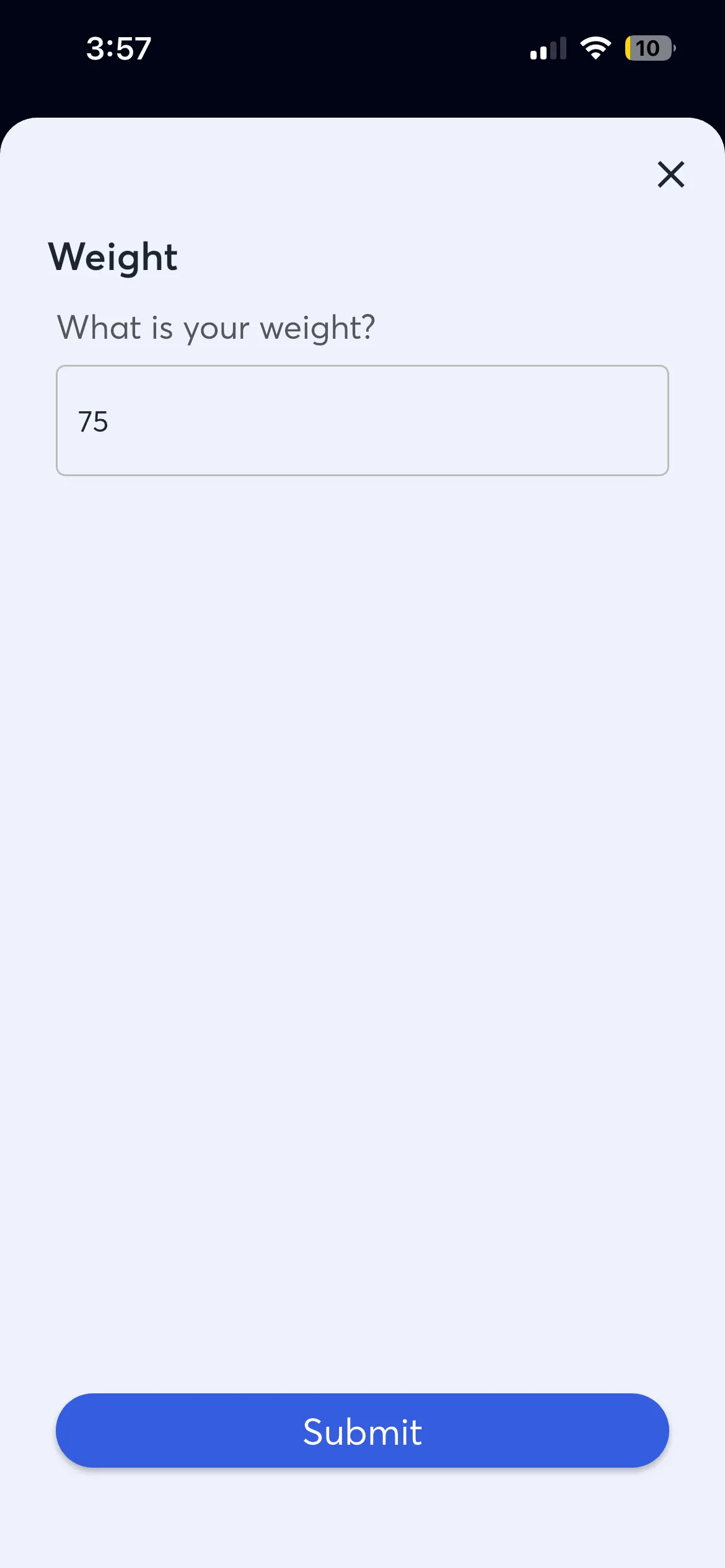
Task: Close the Weight dialog
Action: [x=670, y=174]
